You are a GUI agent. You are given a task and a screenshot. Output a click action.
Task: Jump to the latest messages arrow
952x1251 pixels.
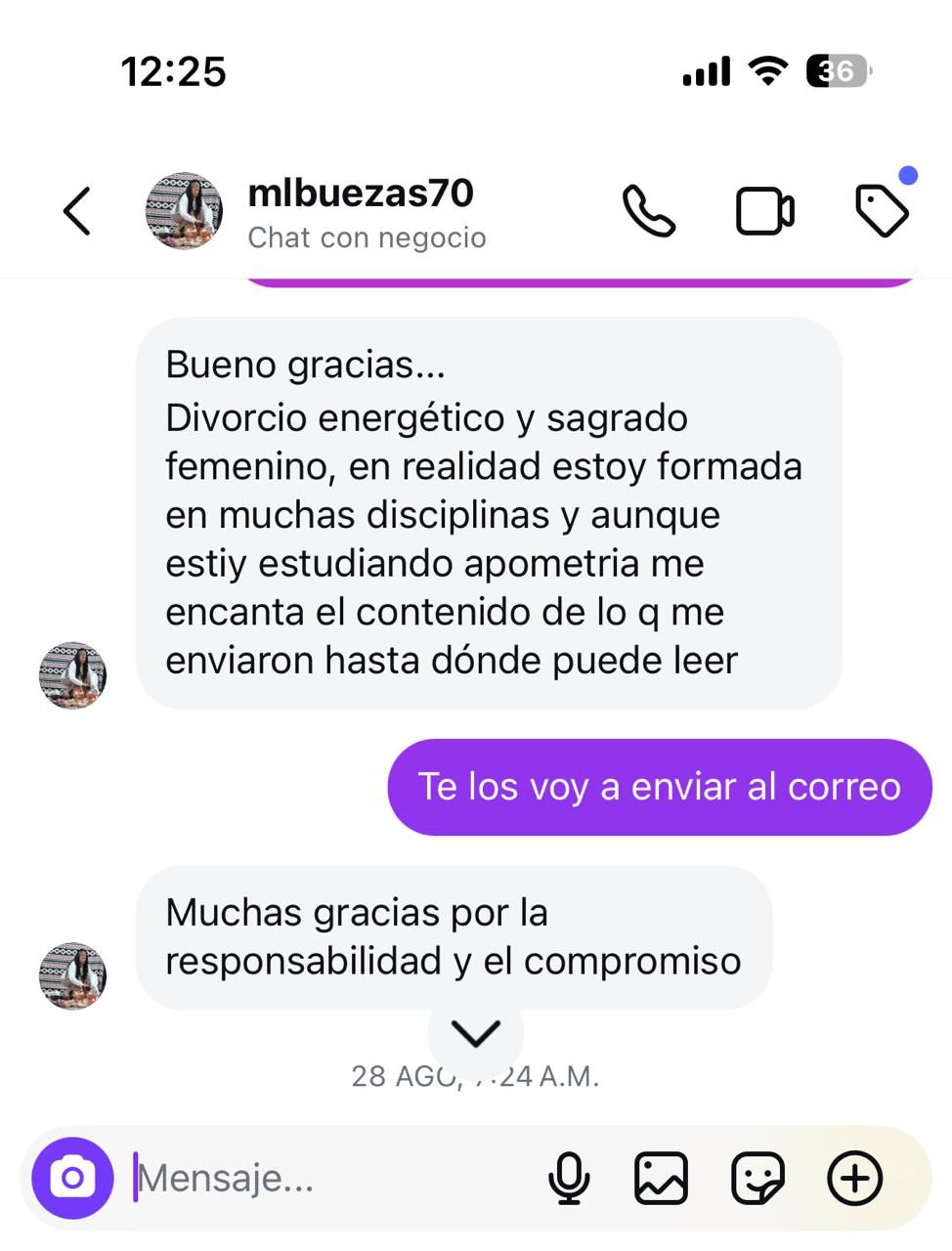[x=476, y=1033]
